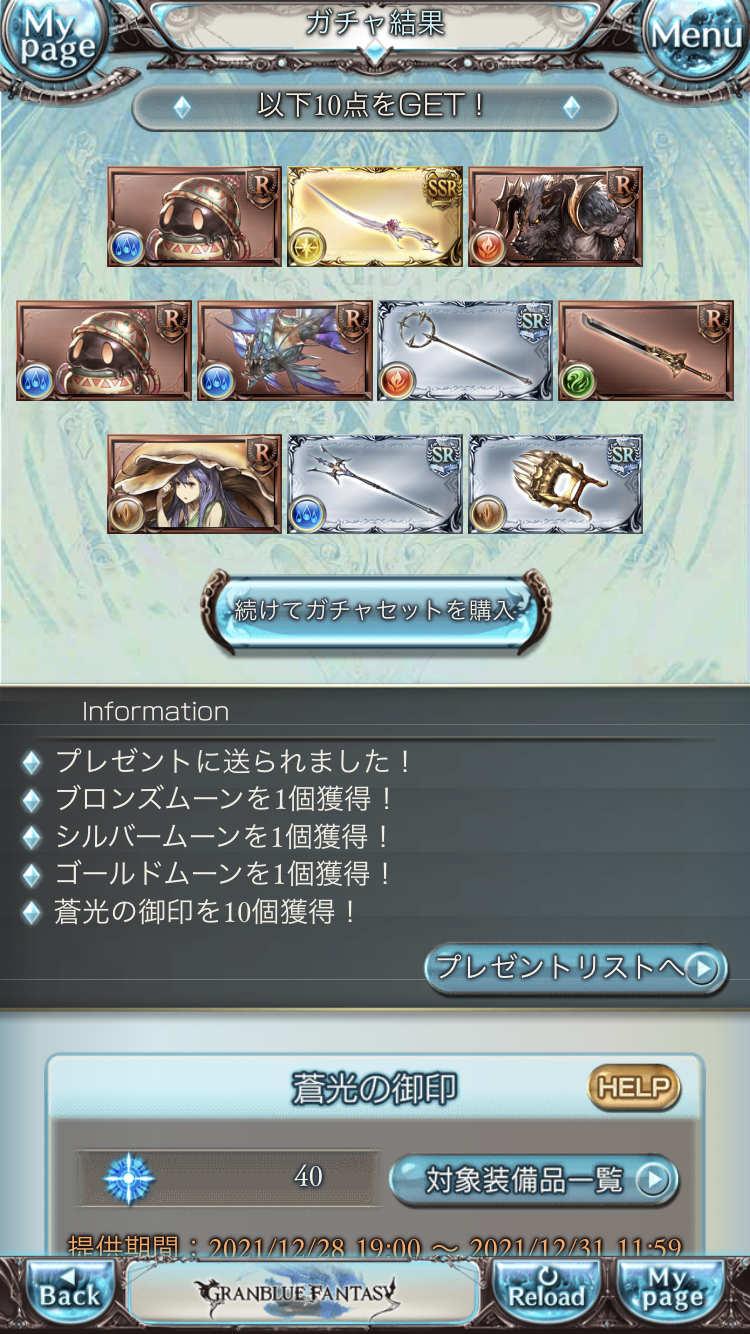
Task: Tap 続けてガチャセットを購入 button
Action: pyautogui.click(x=375, y=610)
